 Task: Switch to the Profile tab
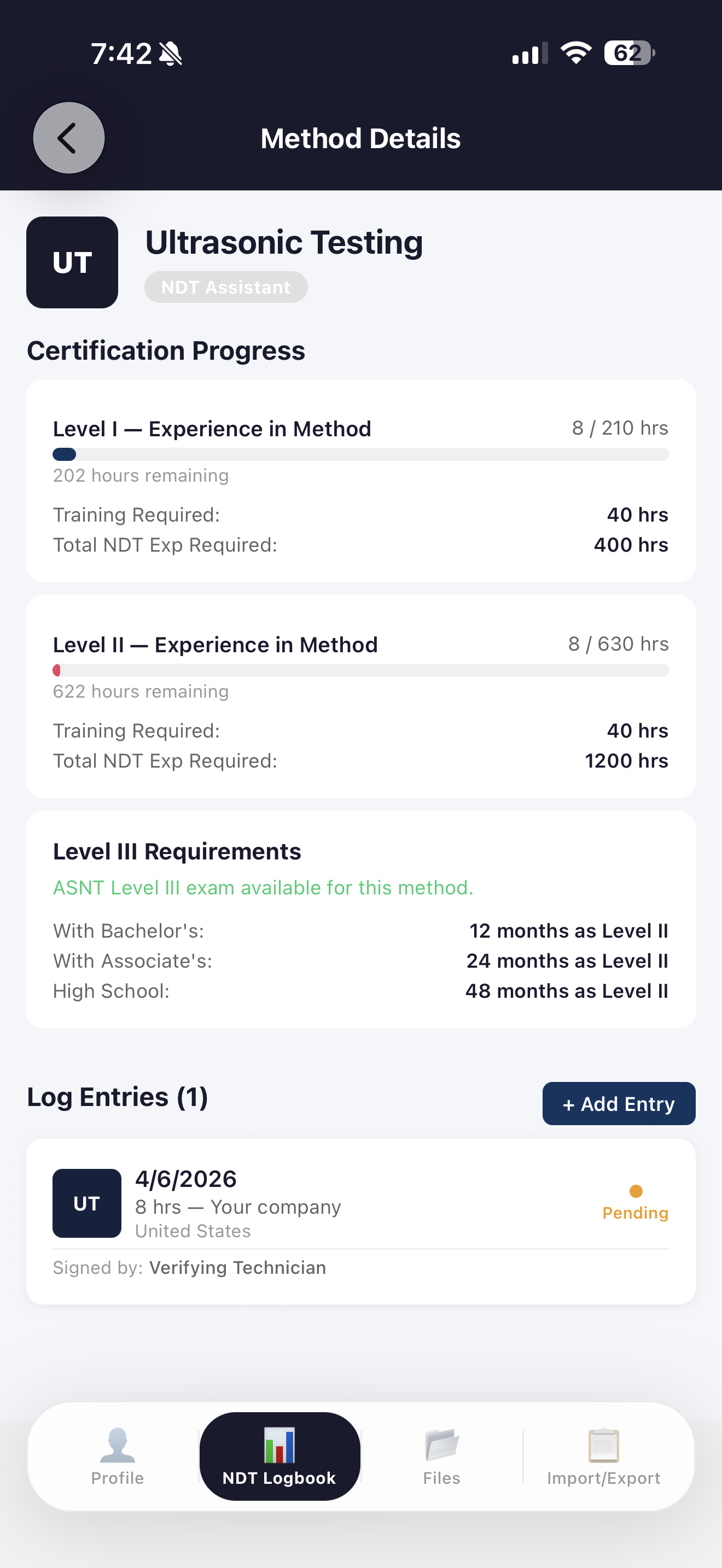pos(117,1458)
